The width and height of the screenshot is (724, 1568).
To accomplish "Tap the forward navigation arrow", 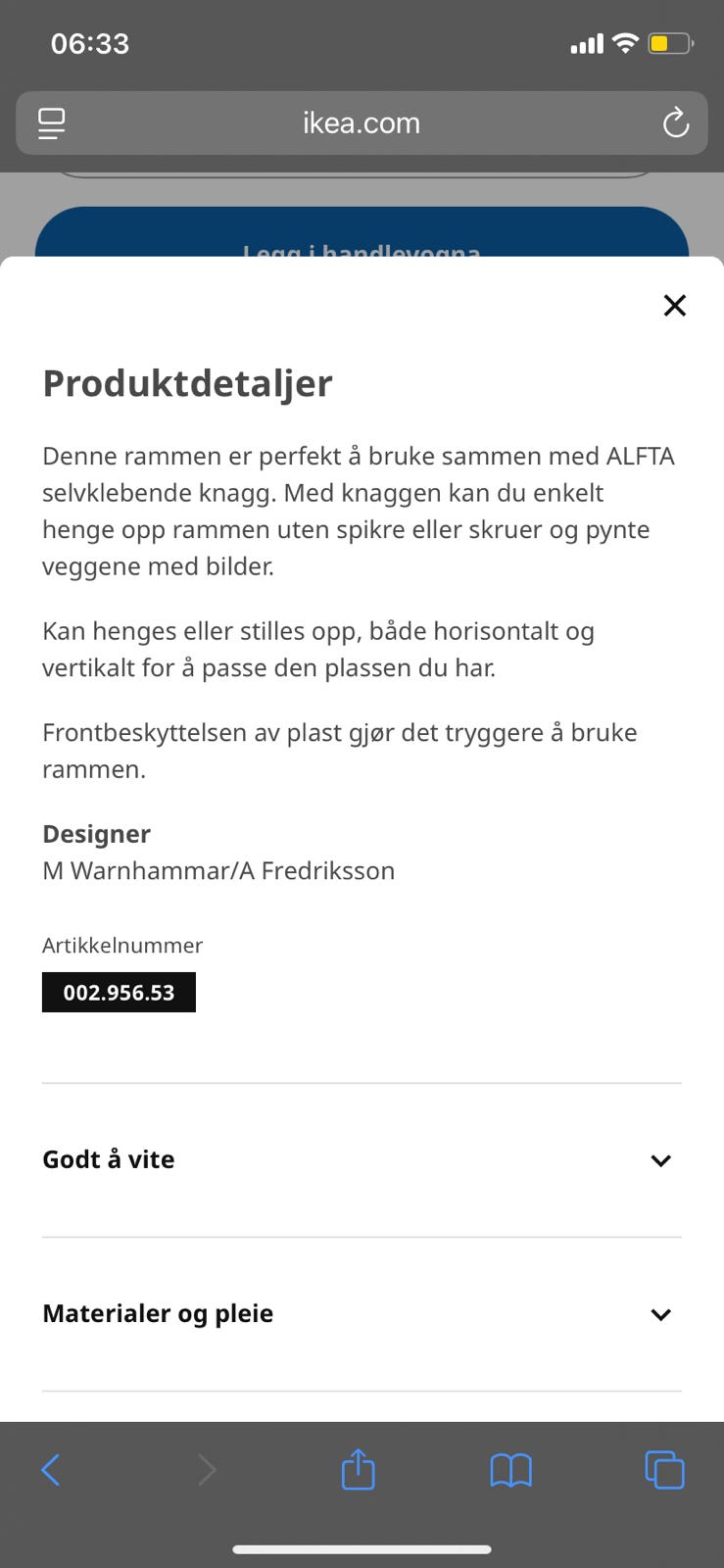I will [x=206, y=1469].
